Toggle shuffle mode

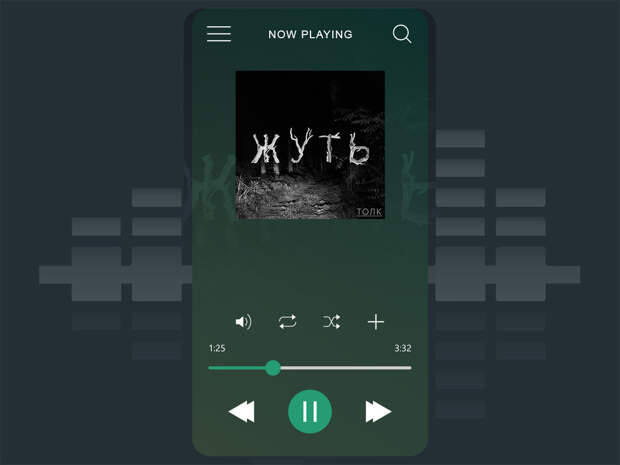332,322
